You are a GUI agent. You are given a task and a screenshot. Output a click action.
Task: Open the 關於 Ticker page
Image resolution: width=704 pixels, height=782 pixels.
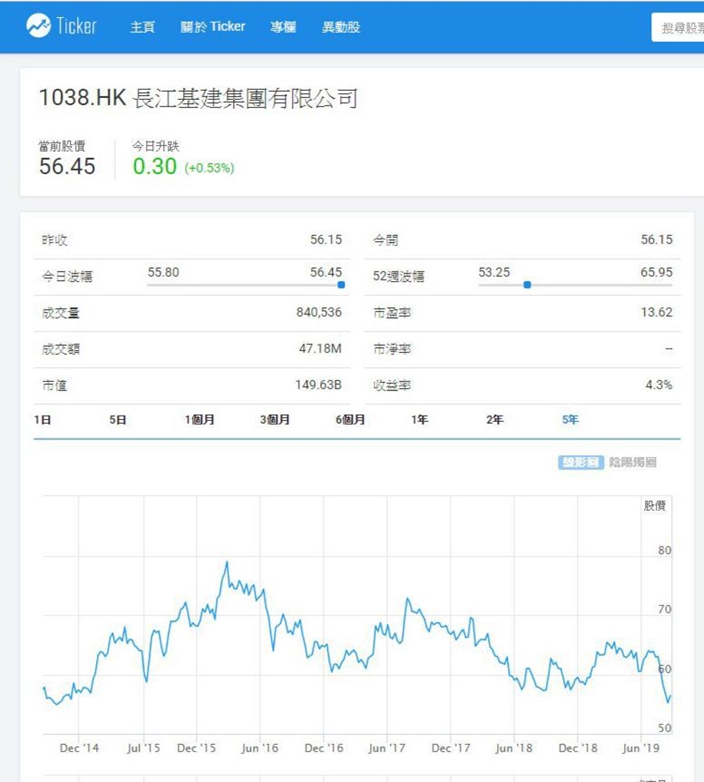click(213, 26)
